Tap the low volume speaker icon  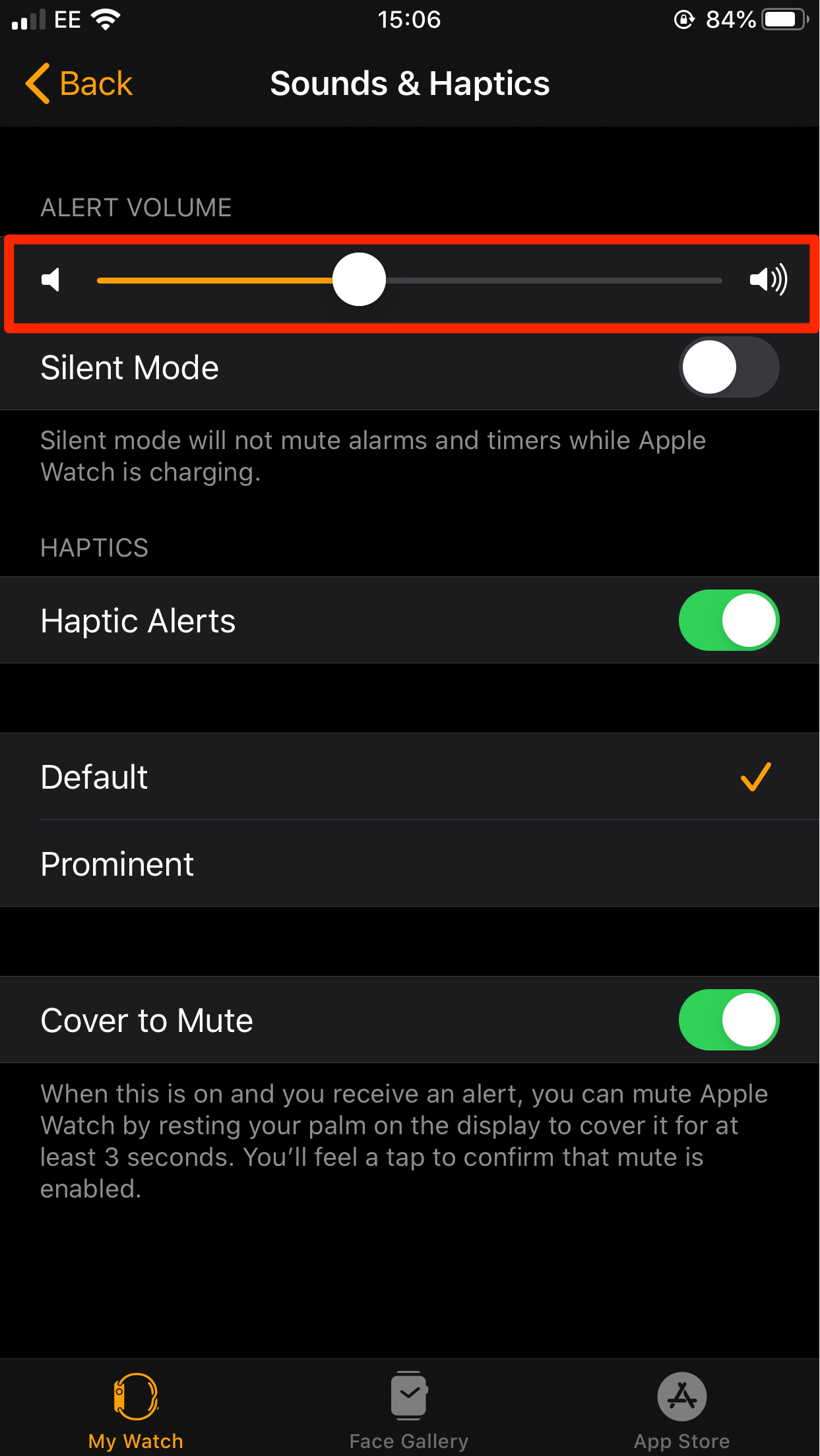51,280
